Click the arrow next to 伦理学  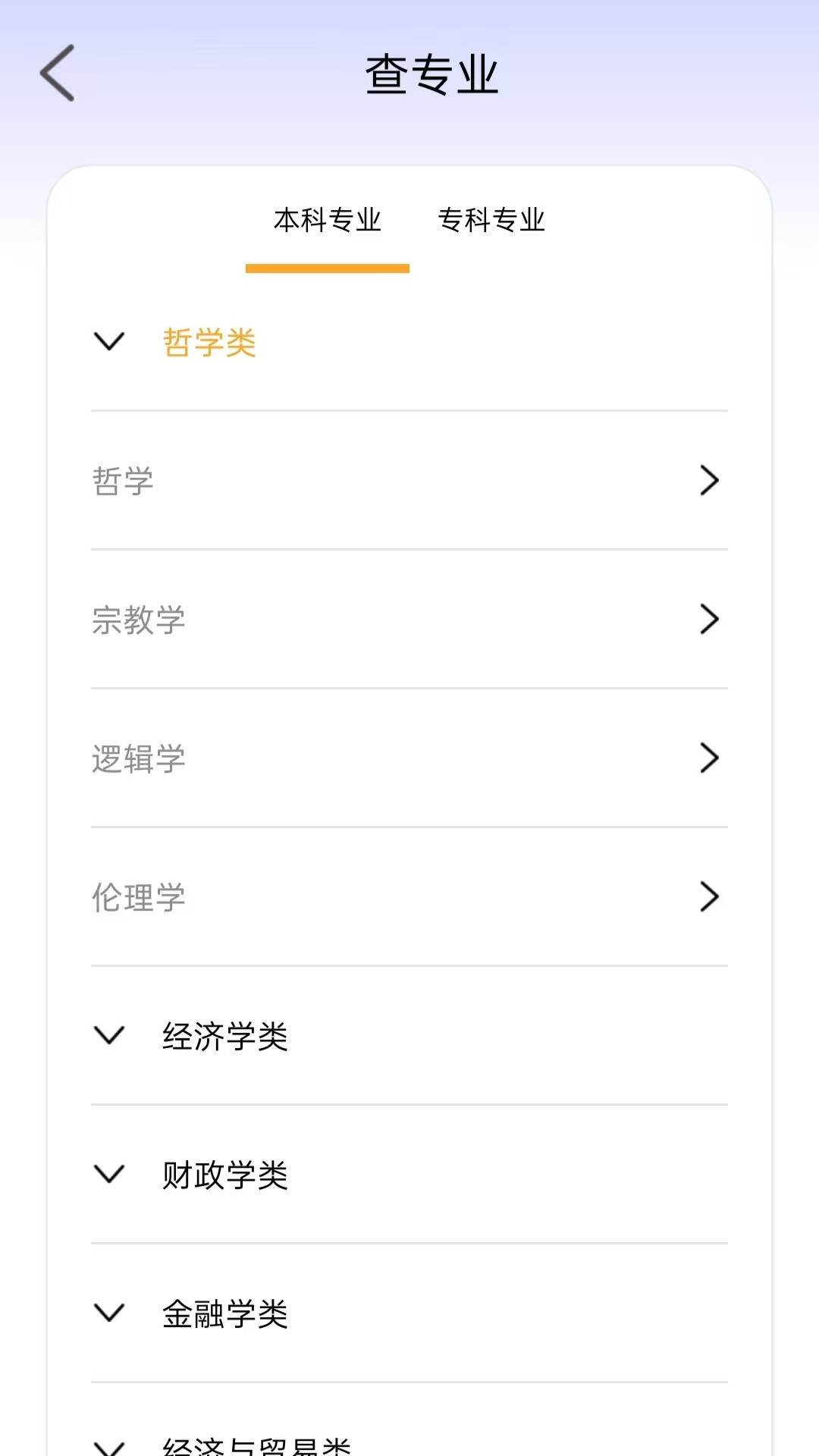click(x=710, y=897)
